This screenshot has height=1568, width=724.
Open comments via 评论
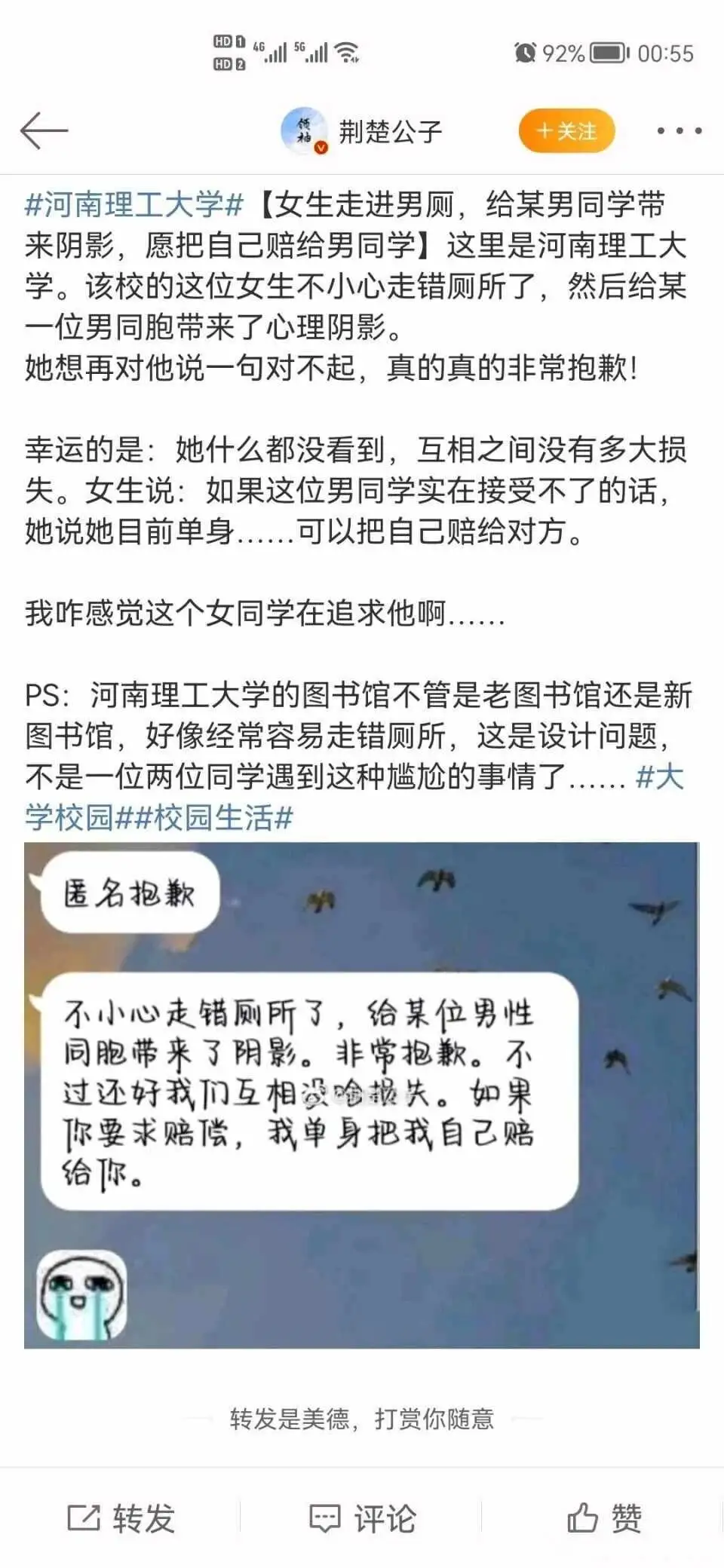362,1517
